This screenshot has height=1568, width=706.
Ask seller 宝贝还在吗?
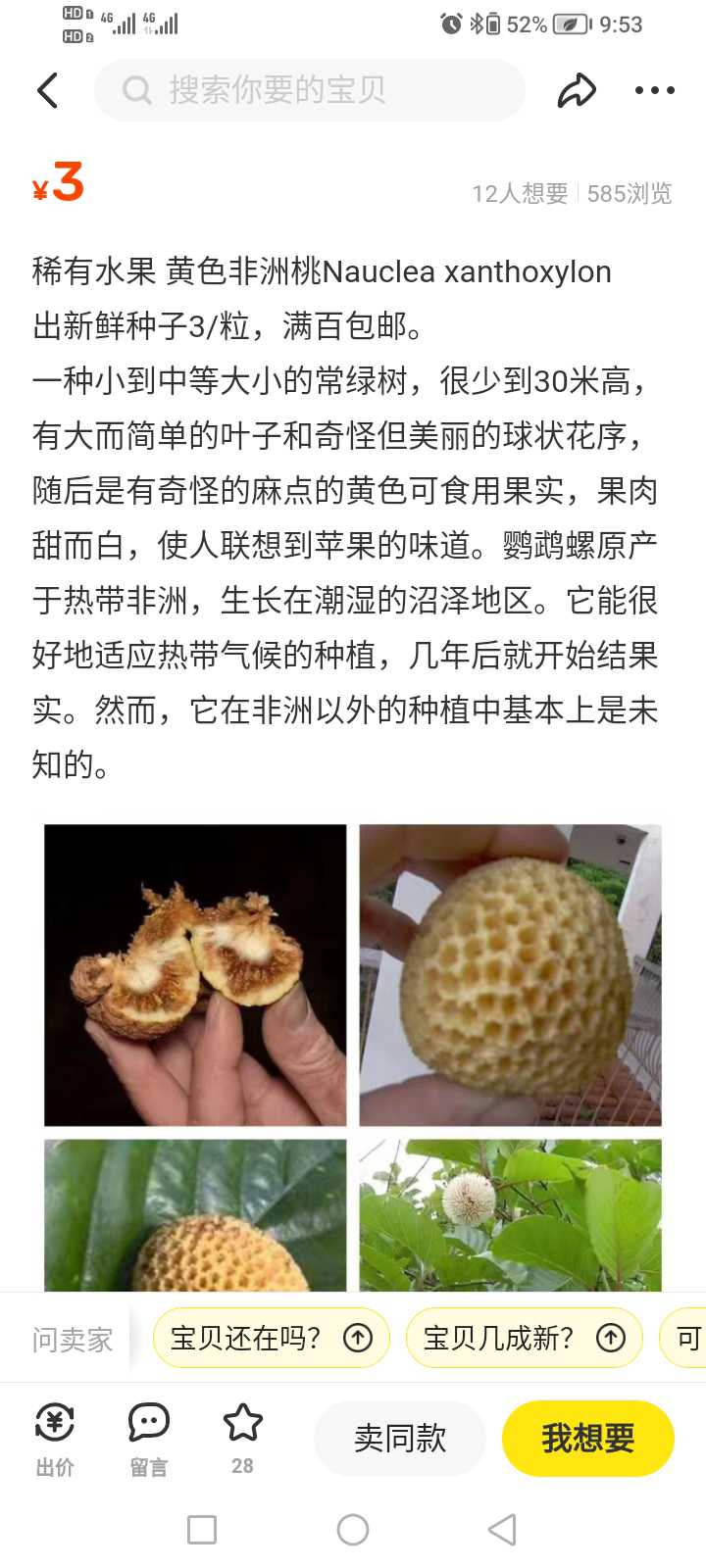pyautogui.click(x=272, y=1338)
